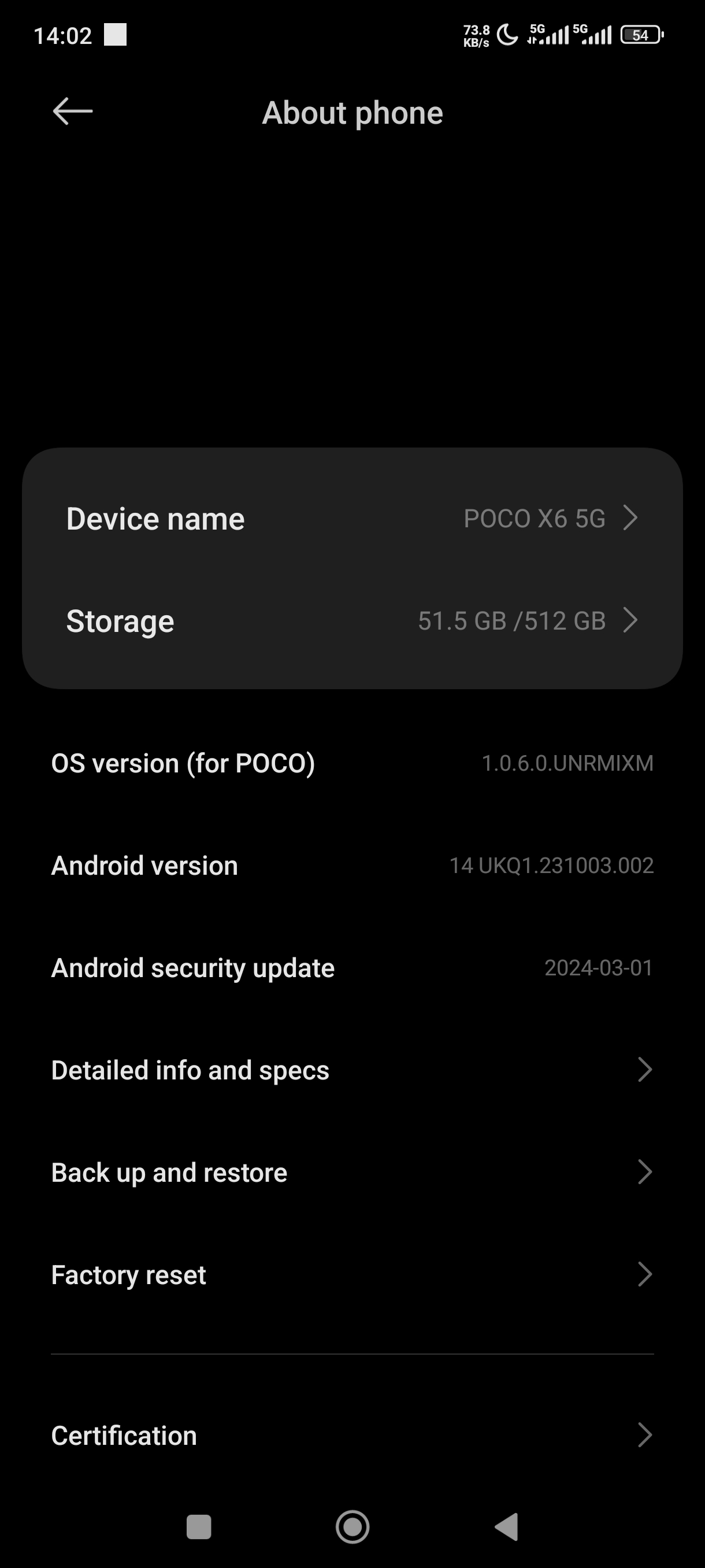705x1568 pixels.
Task: Open the Device name row
Action: (x=352, y=519)
